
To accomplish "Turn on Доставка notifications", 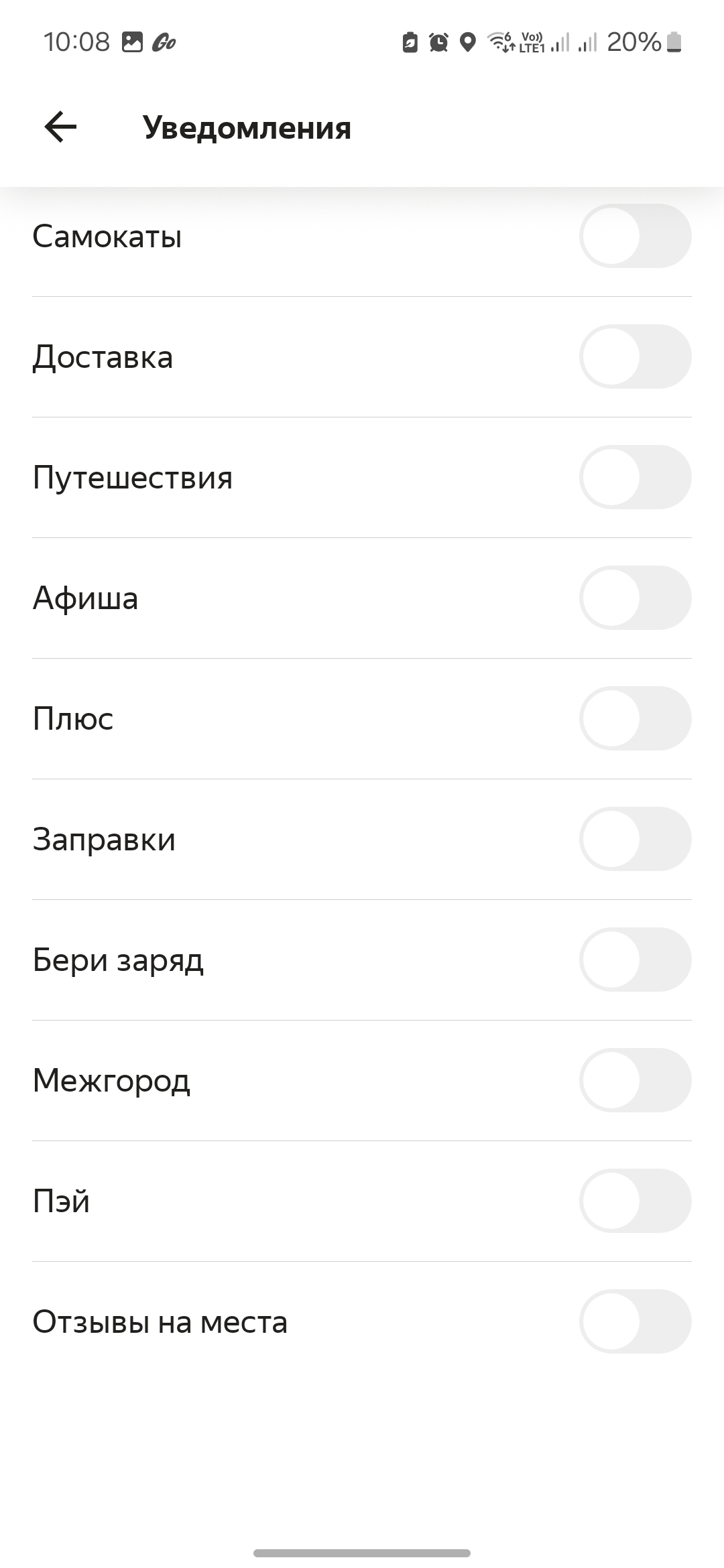I will (x=635, y=356).
